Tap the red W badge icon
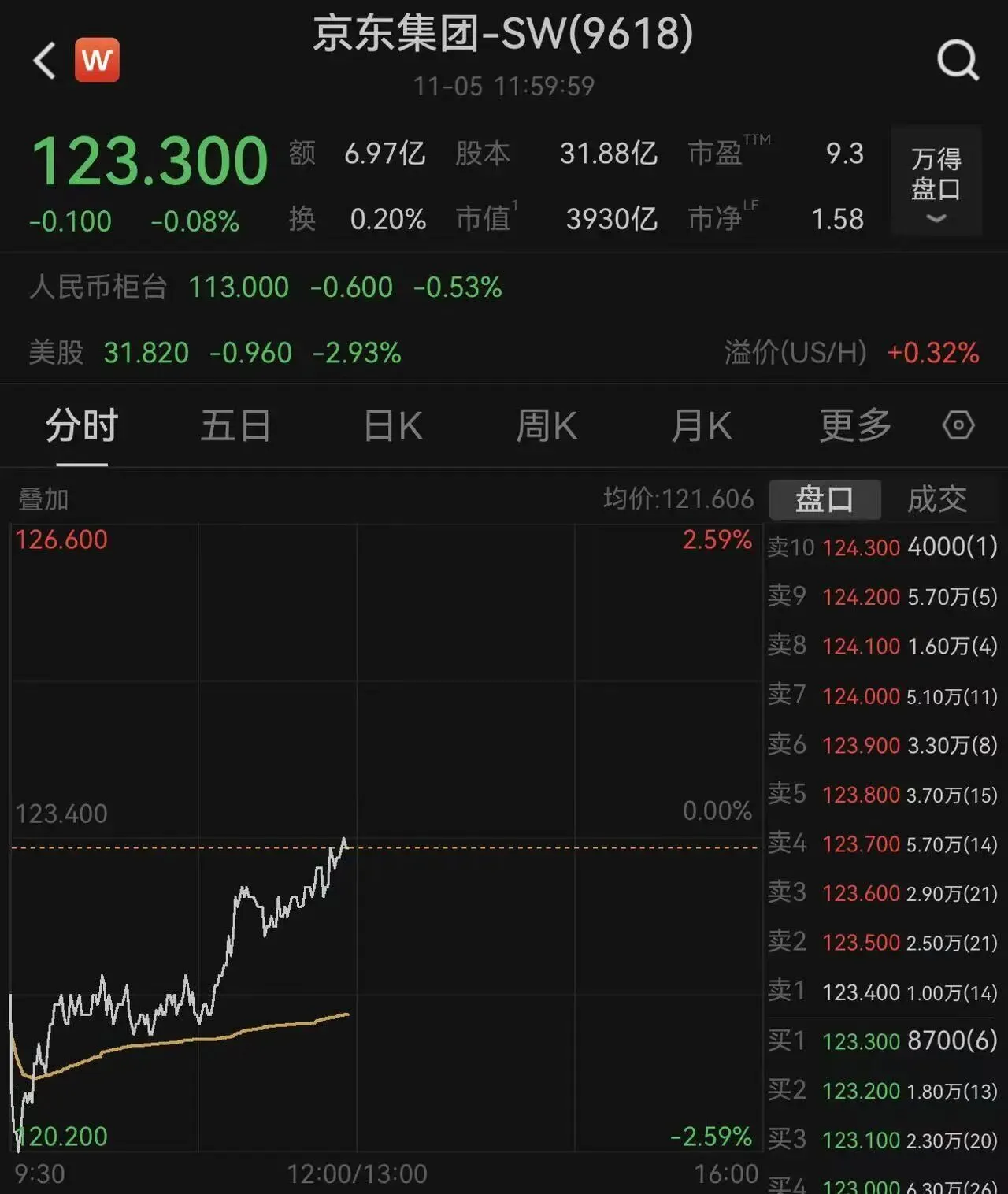Image resolution: width=1008 pixels, height=1194 pixels. 97,60
